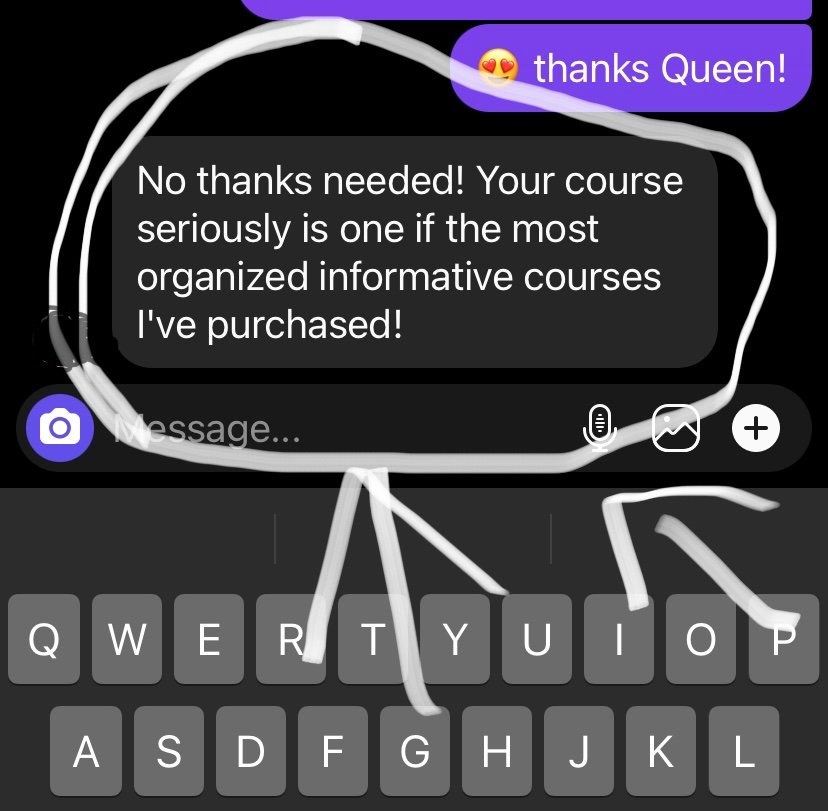Open the plus menu for more attachments

click(x=756, y=428)
